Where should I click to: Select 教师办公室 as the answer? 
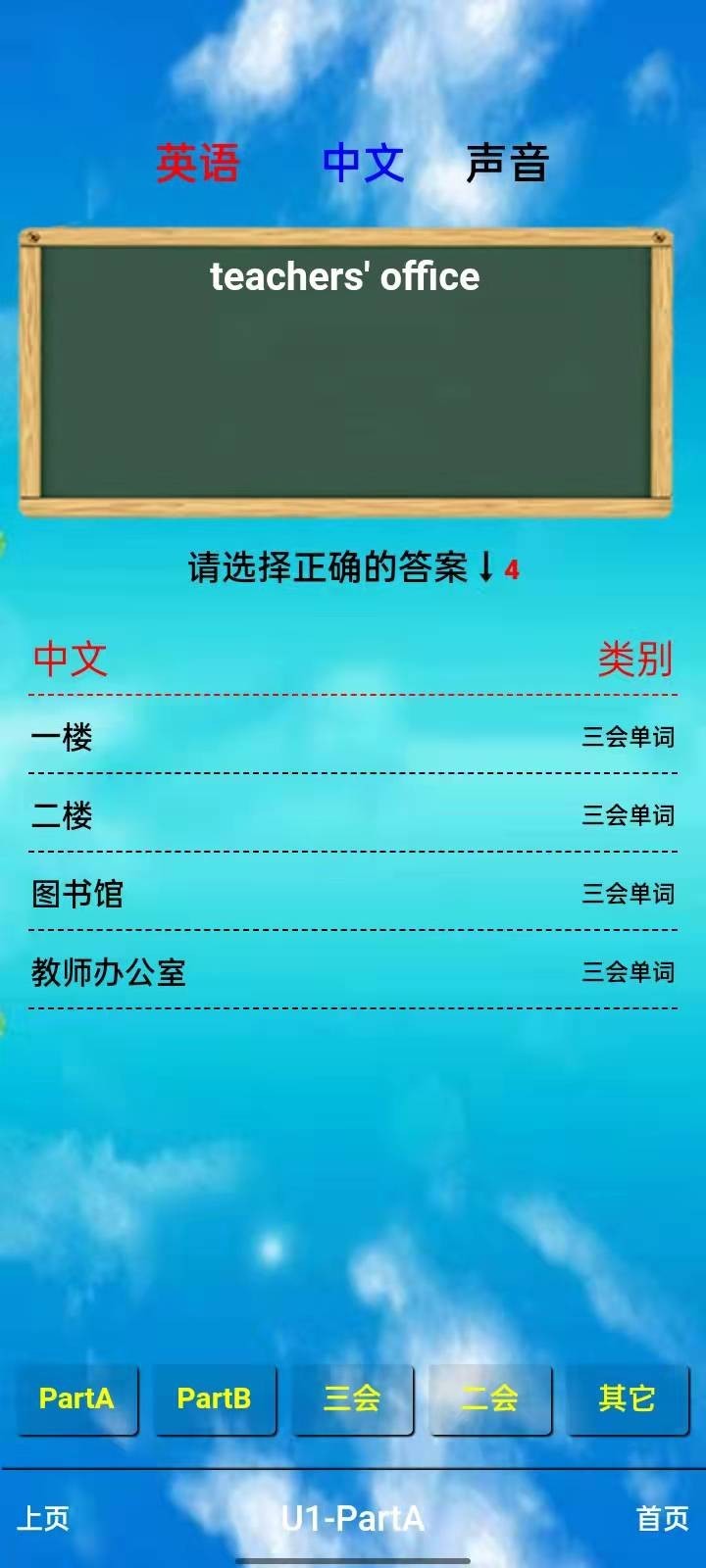tap(109, 972)
